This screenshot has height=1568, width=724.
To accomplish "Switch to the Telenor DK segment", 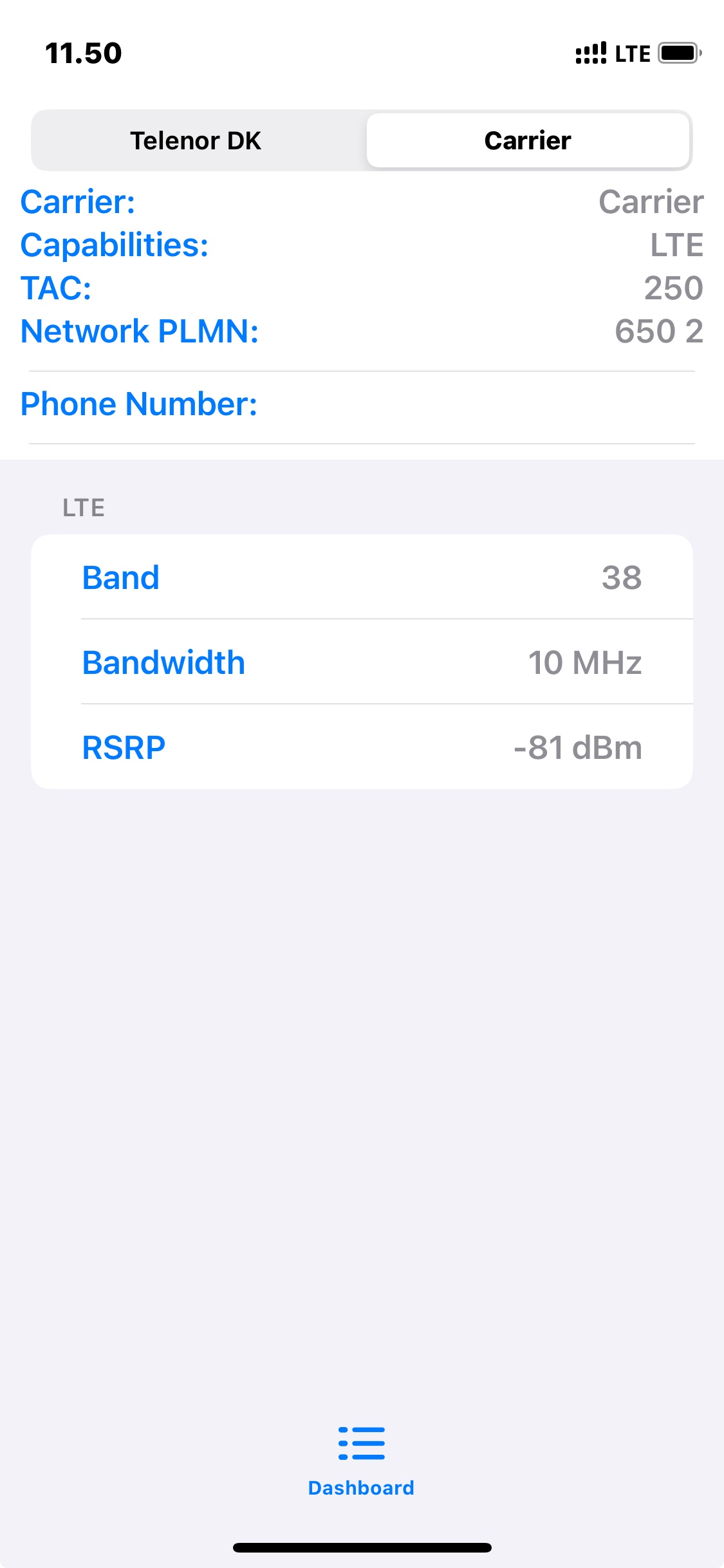I will tap(196, 140).
